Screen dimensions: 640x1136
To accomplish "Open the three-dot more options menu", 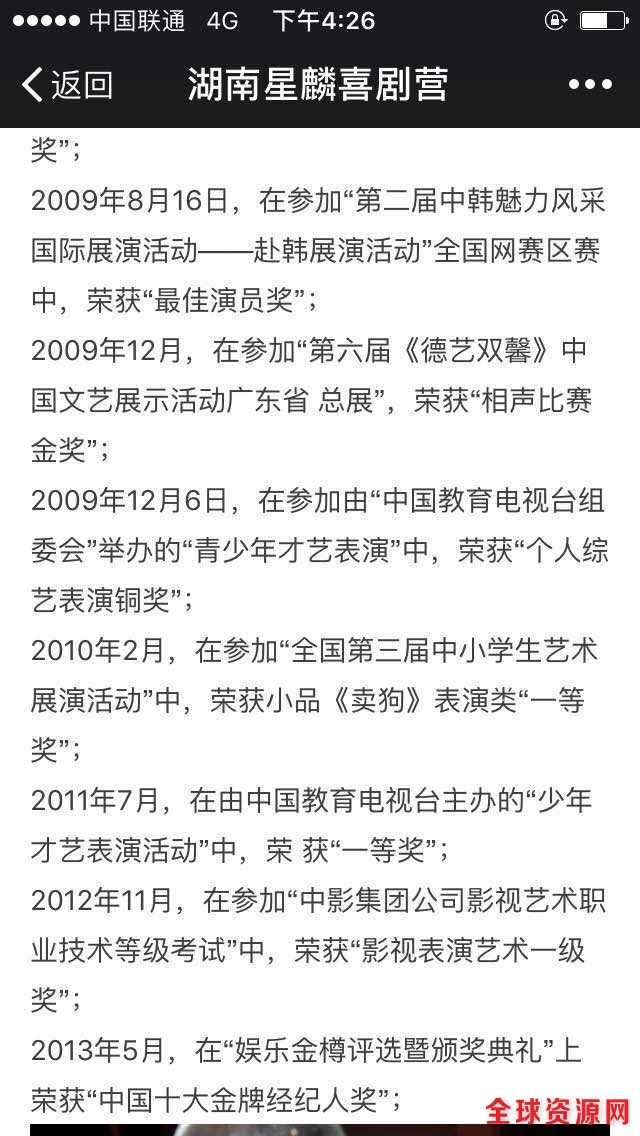I will point(590,85).
